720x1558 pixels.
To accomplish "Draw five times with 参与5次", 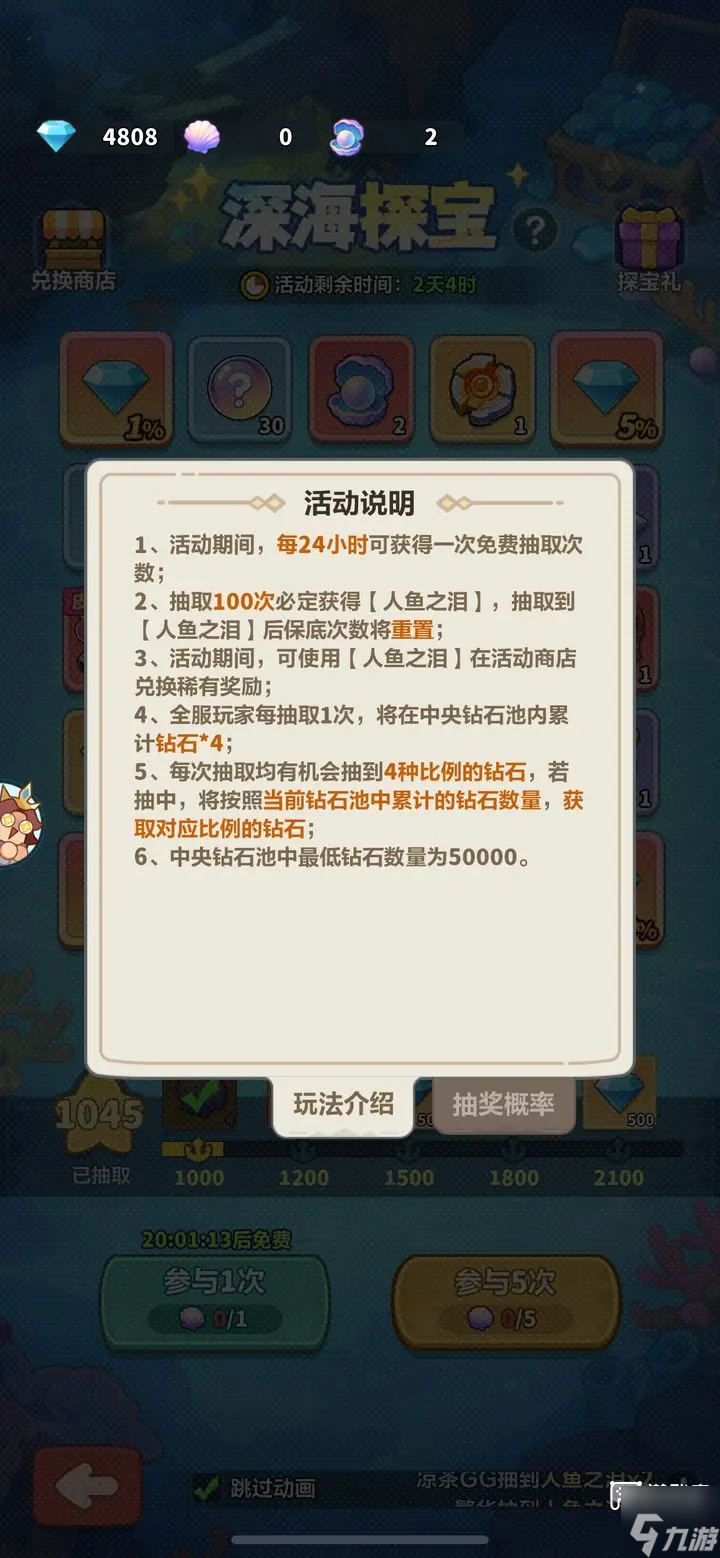I will pos(505,1296).
